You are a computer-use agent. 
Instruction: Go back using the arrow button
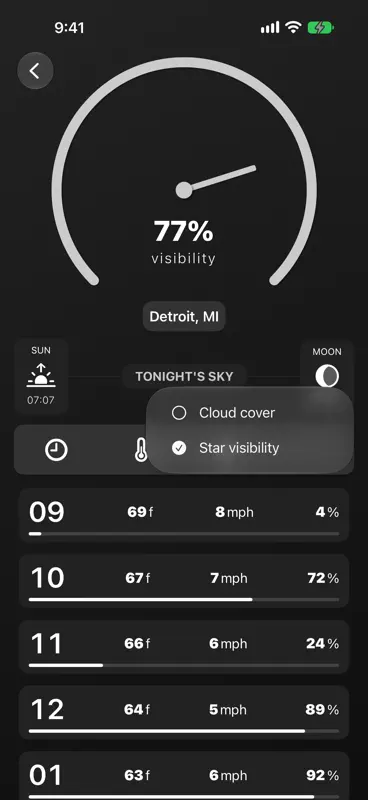pyautogui.click(x=35, y=71)
